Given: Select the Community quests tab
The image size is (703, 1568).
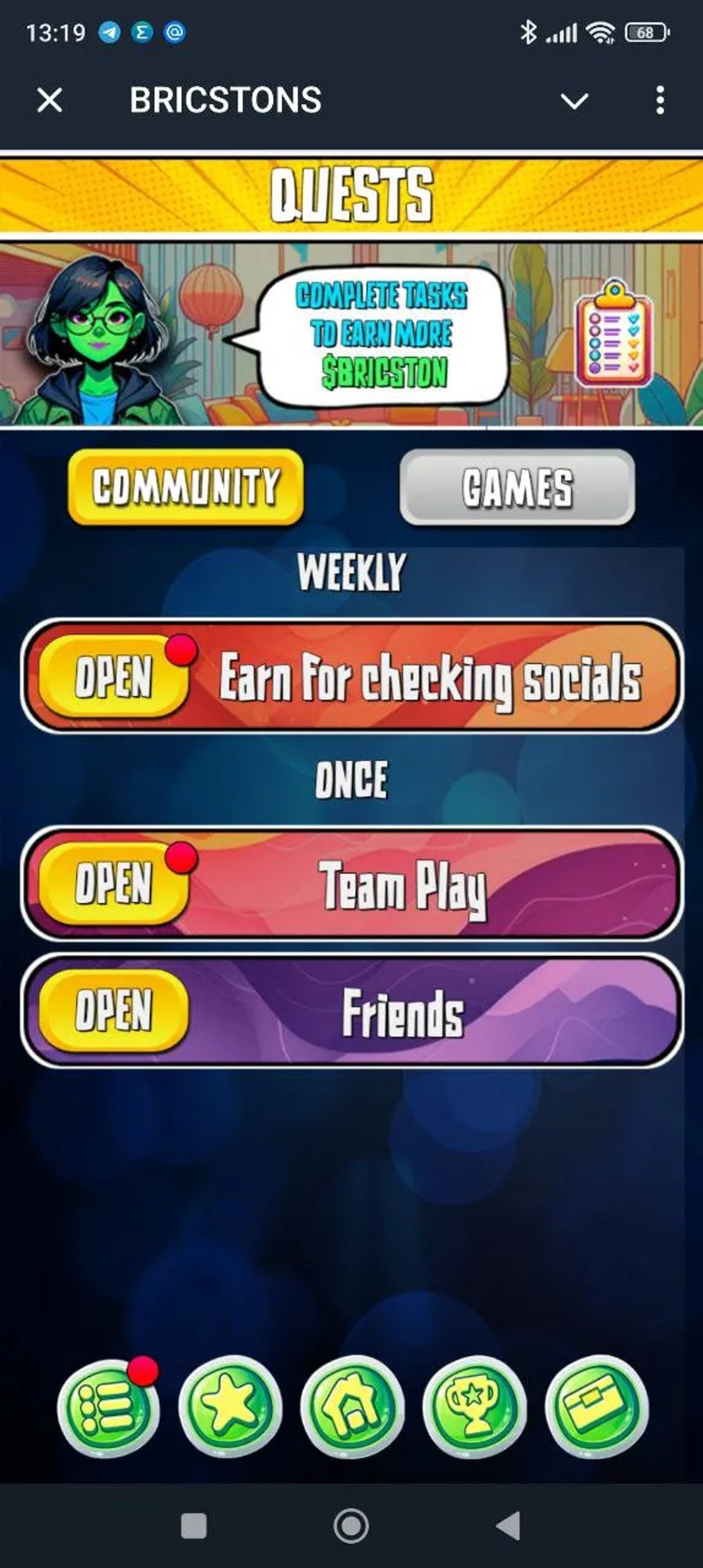Looking at the screenshot, I should click(x=186, y=487).
